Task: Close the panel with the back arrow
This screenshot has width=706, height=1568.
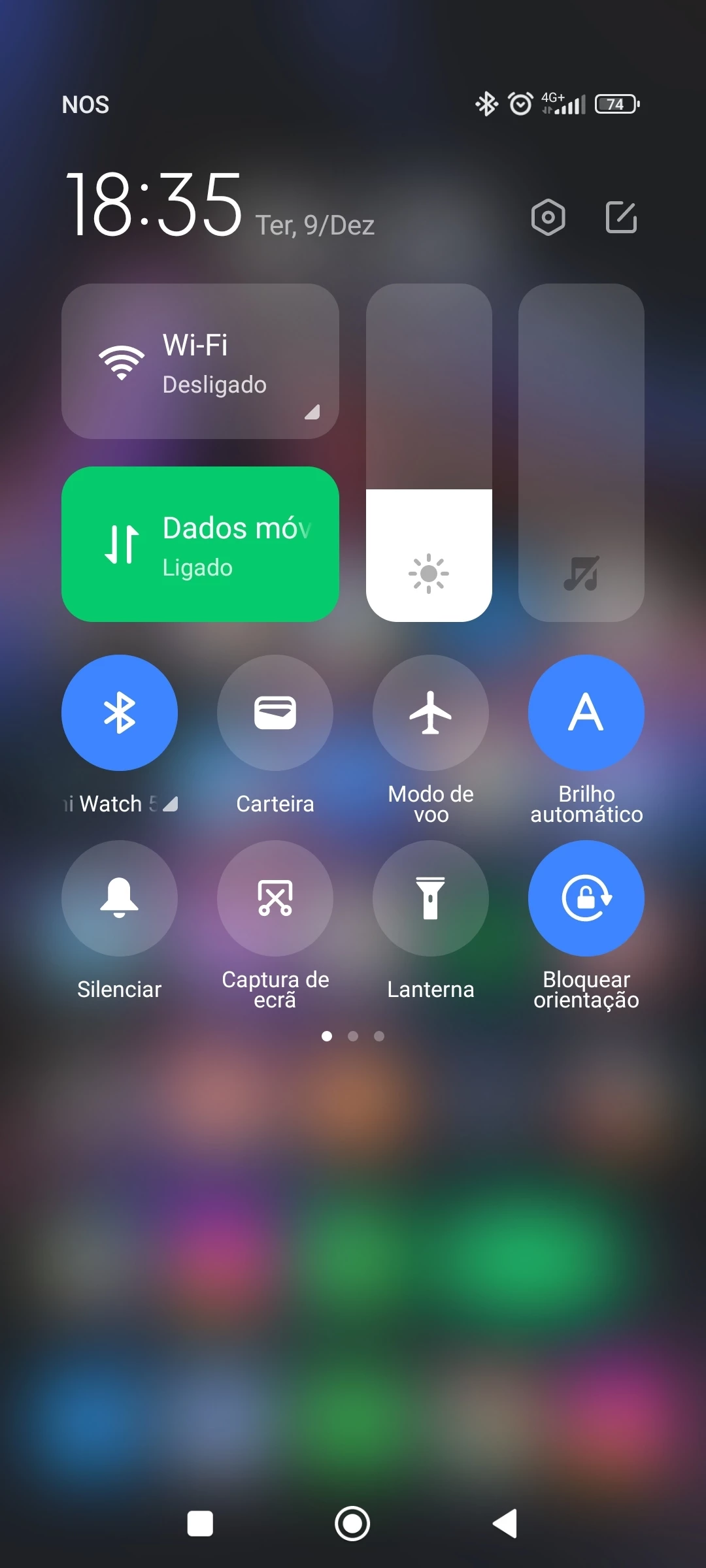Action: (505, 1524)
